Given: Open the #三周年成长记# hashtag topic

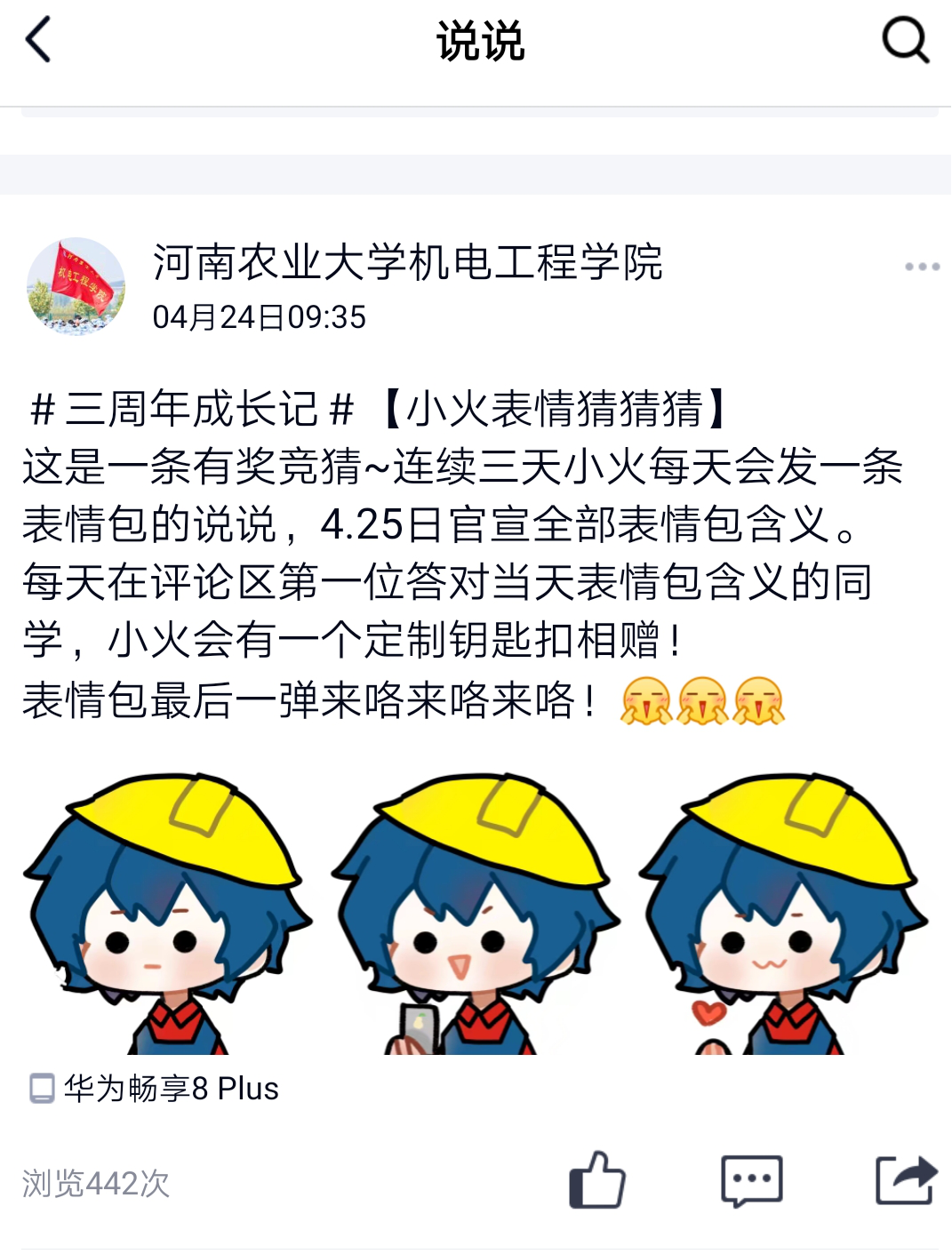Looking at the screenshot, I should pos(192,409).
